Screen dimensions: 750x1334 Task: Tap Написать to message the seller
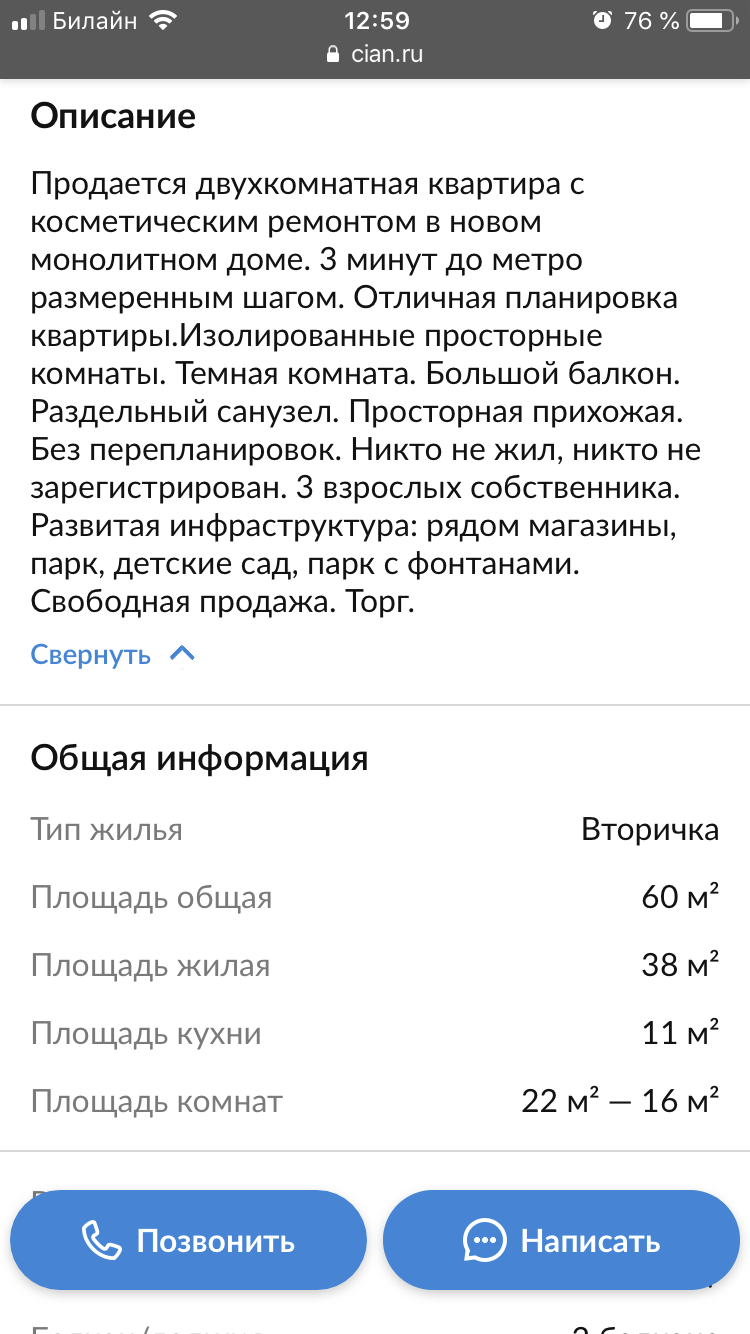[x=561, y=1241]
